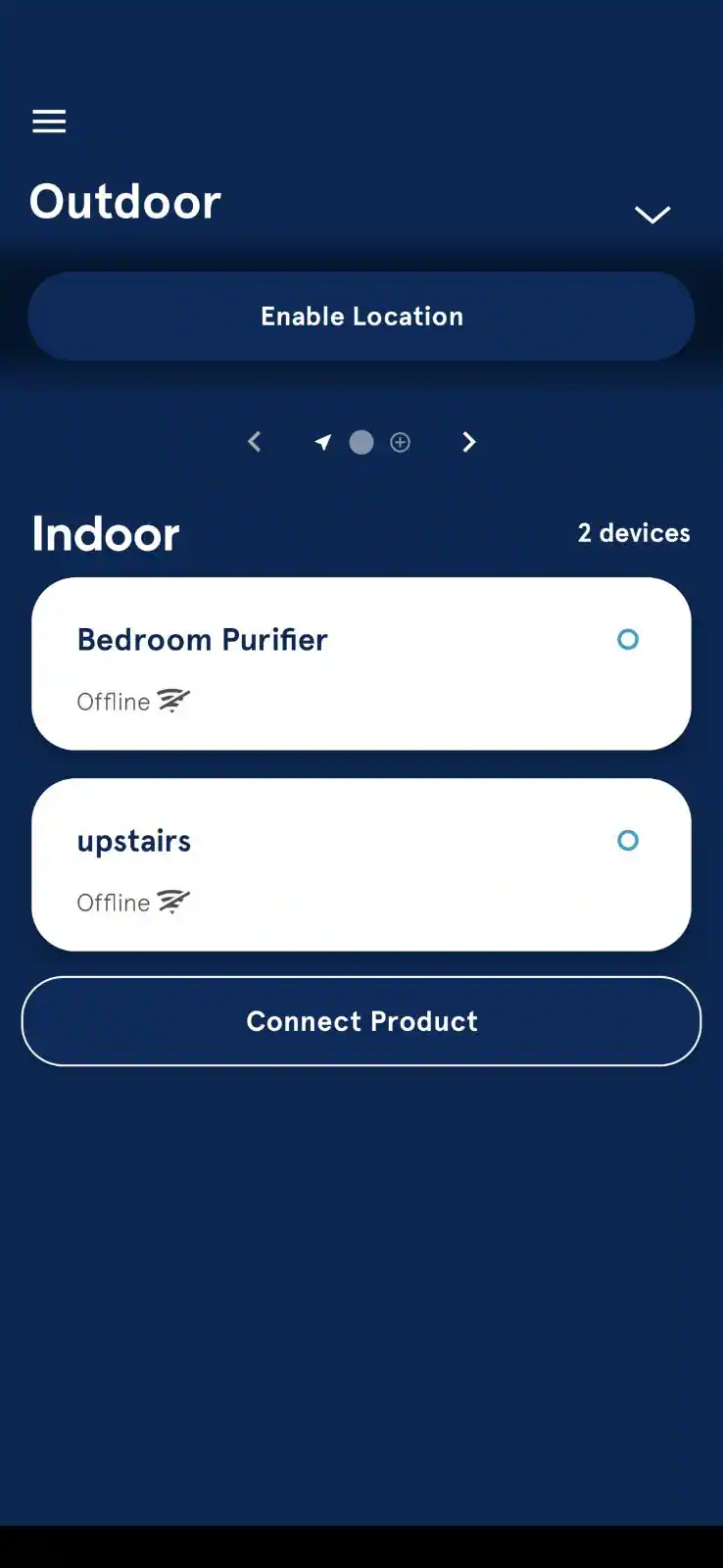
Task: Select the Outdoor header
Action: tap(124, 201)
